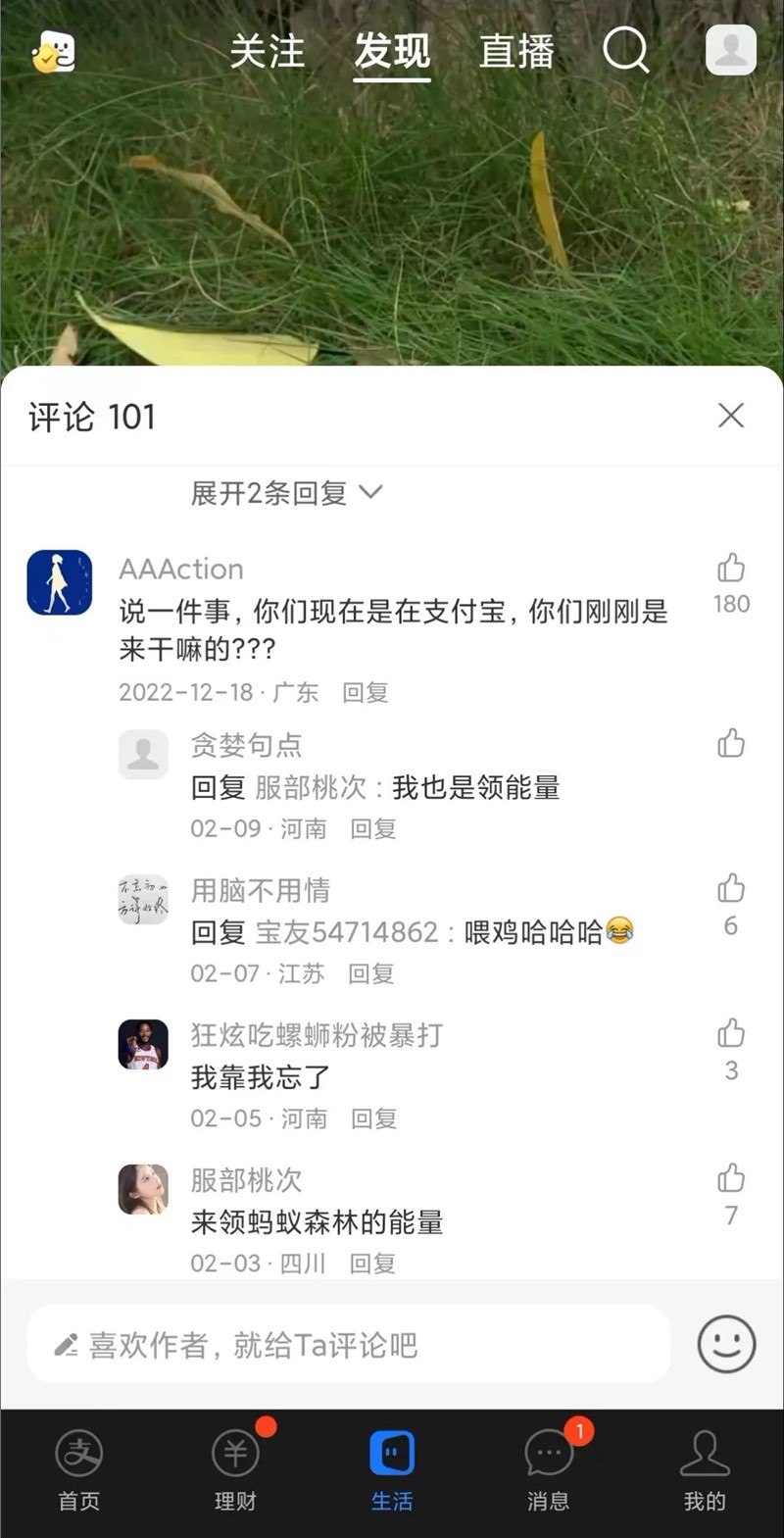
Task: Switch to the 关注 top tab
Action: tap(267, 51)
